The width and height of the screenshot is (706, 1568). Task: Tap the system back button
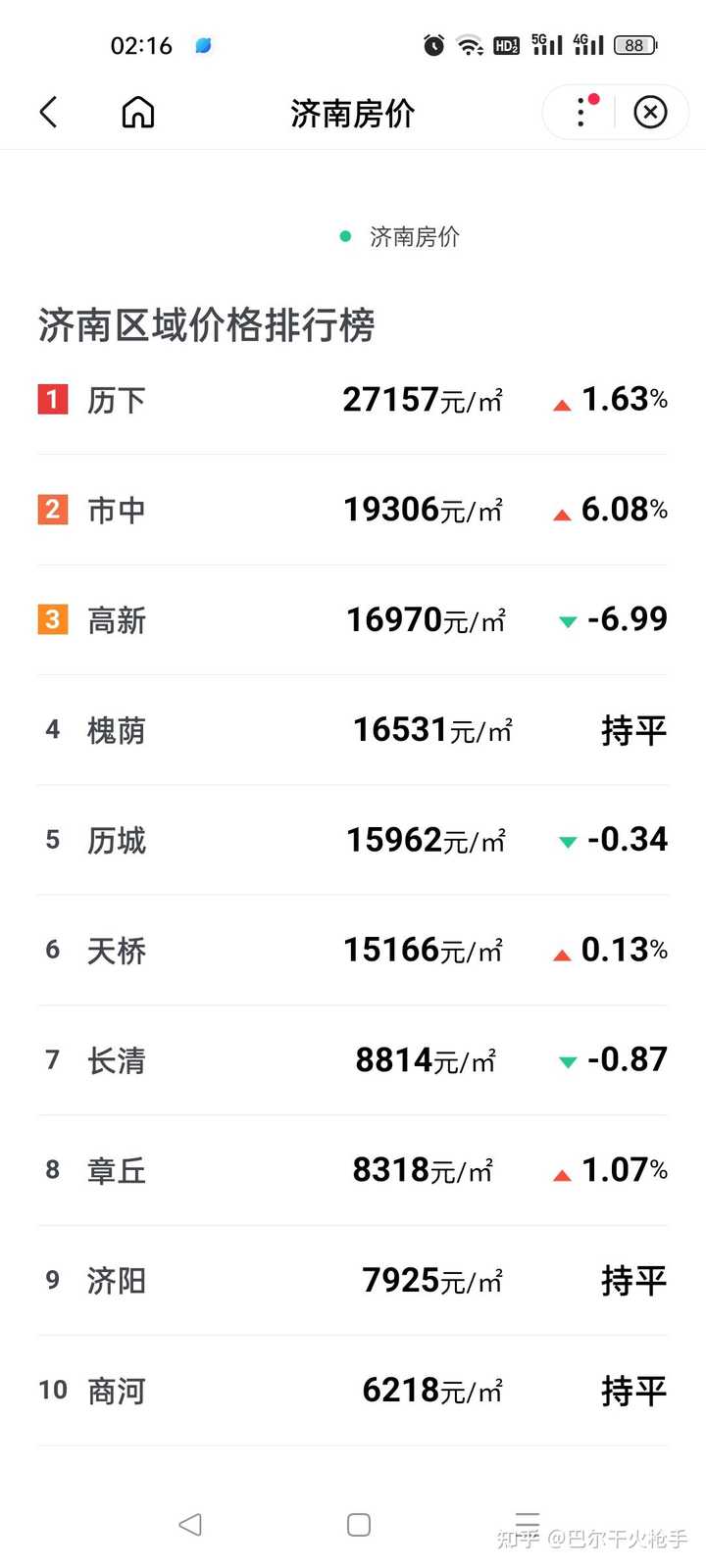pyautogui.click(x=190, y=1524)
